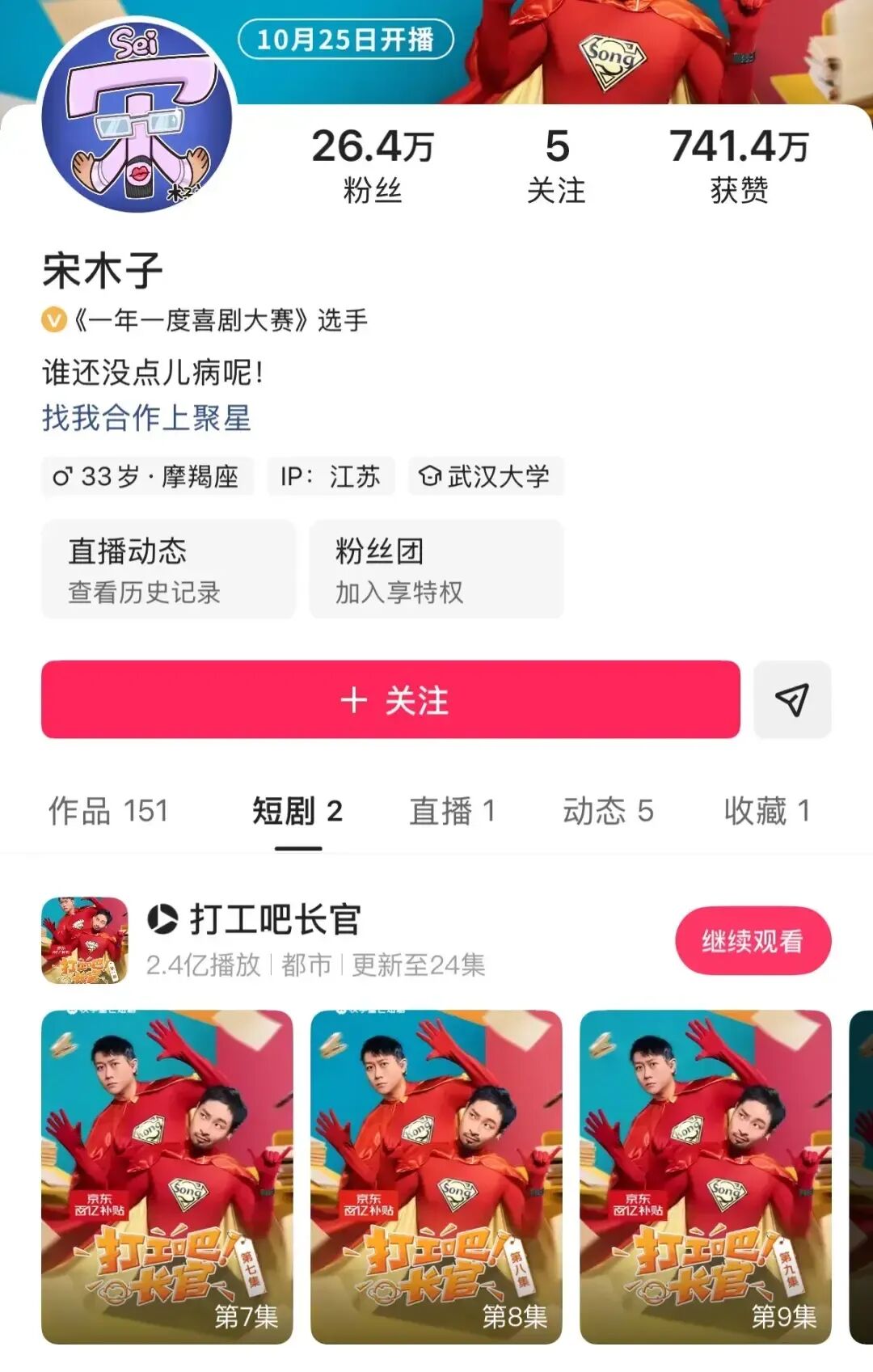Switch to the 动态 5 tab
Image resolution: width=873 pixels, height=1372 pixels.
coord(608,811)
